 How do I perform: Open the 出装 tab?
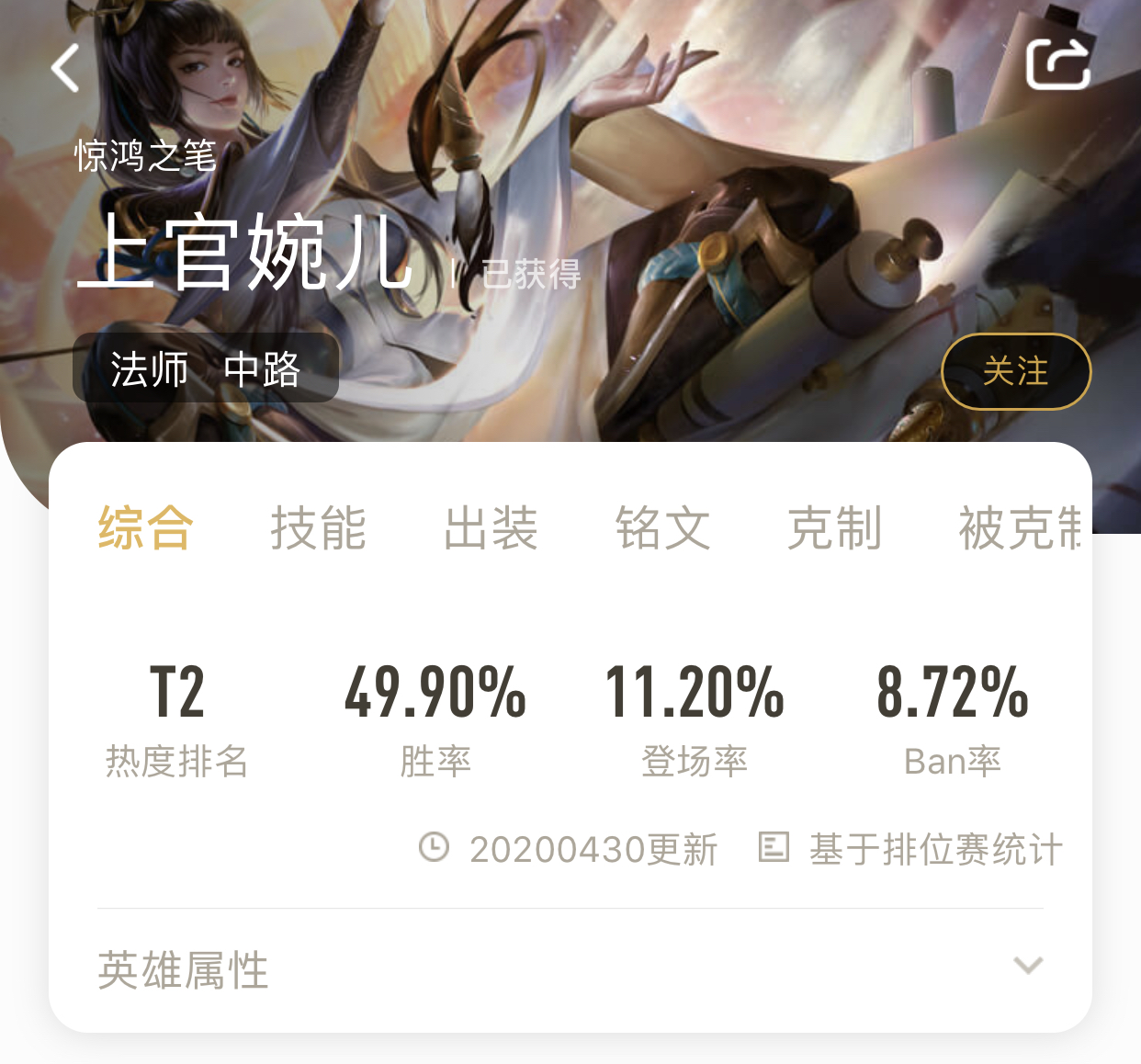[x=491, y=528]
